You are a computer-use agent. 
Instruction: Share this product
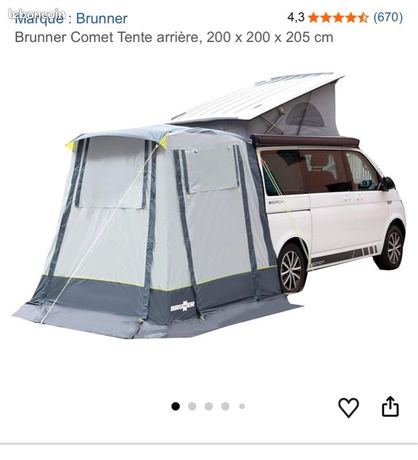click(390, 406)
